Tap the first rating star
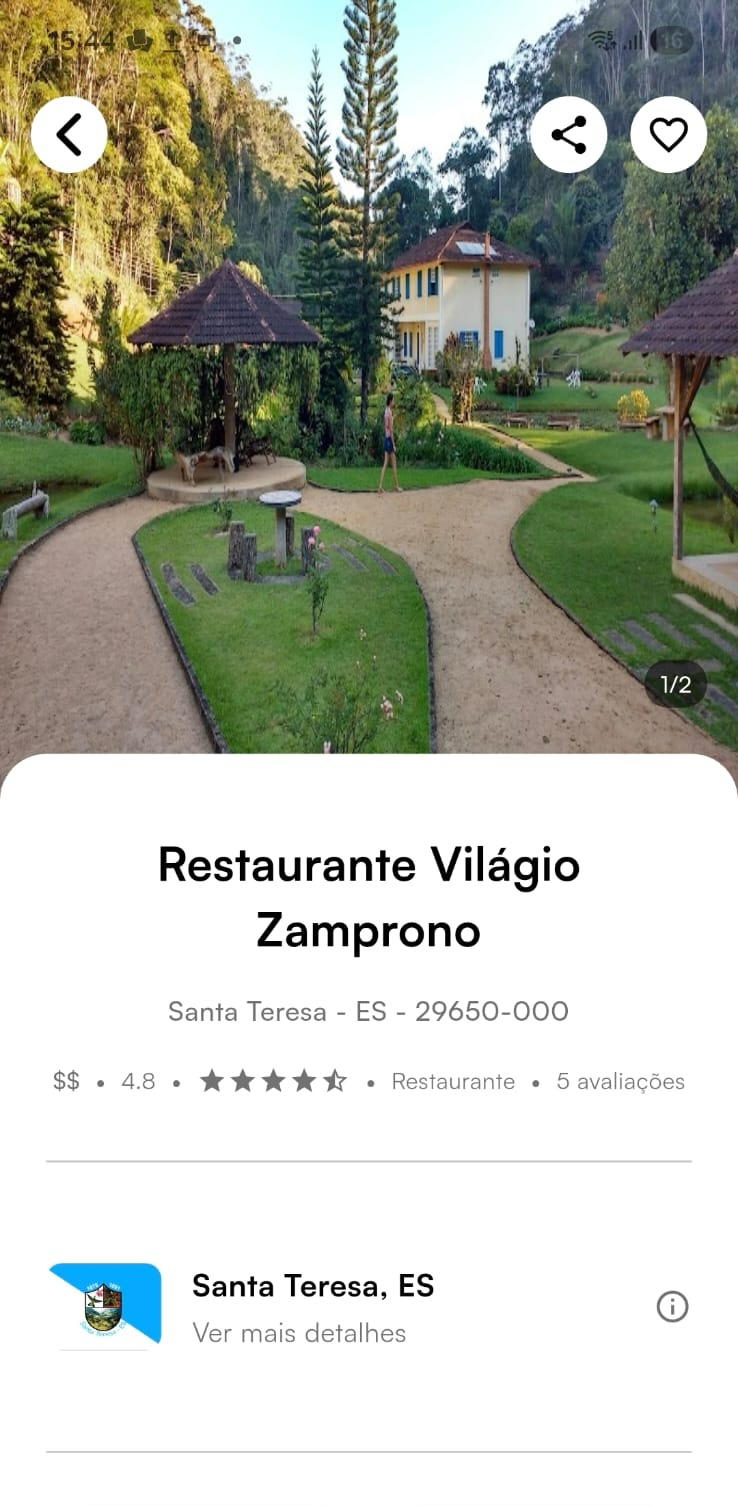Viewport: 738px width, 1506px height. (x=213, y=1081)
